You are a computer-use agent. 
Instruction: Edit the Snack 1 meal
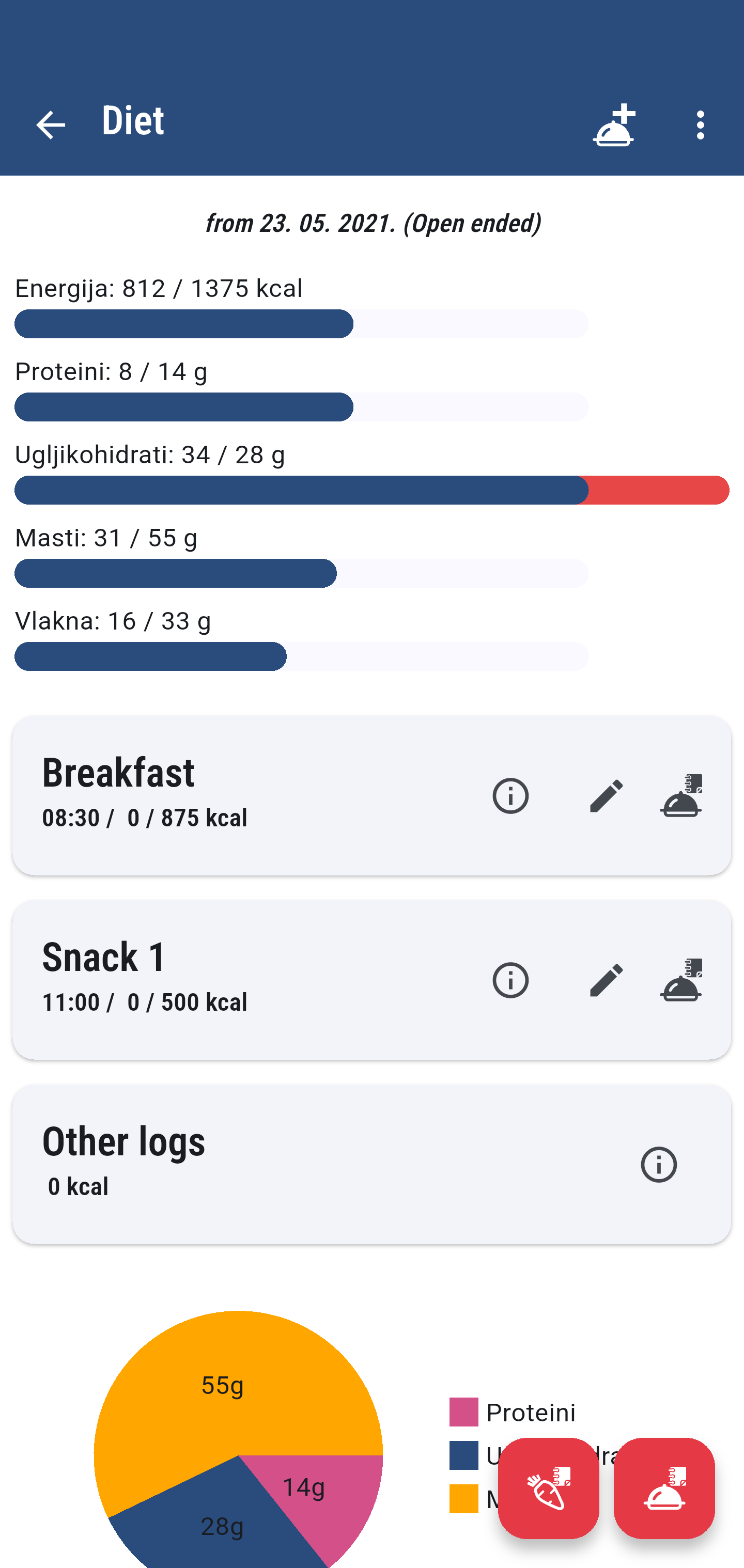[607, 980]
